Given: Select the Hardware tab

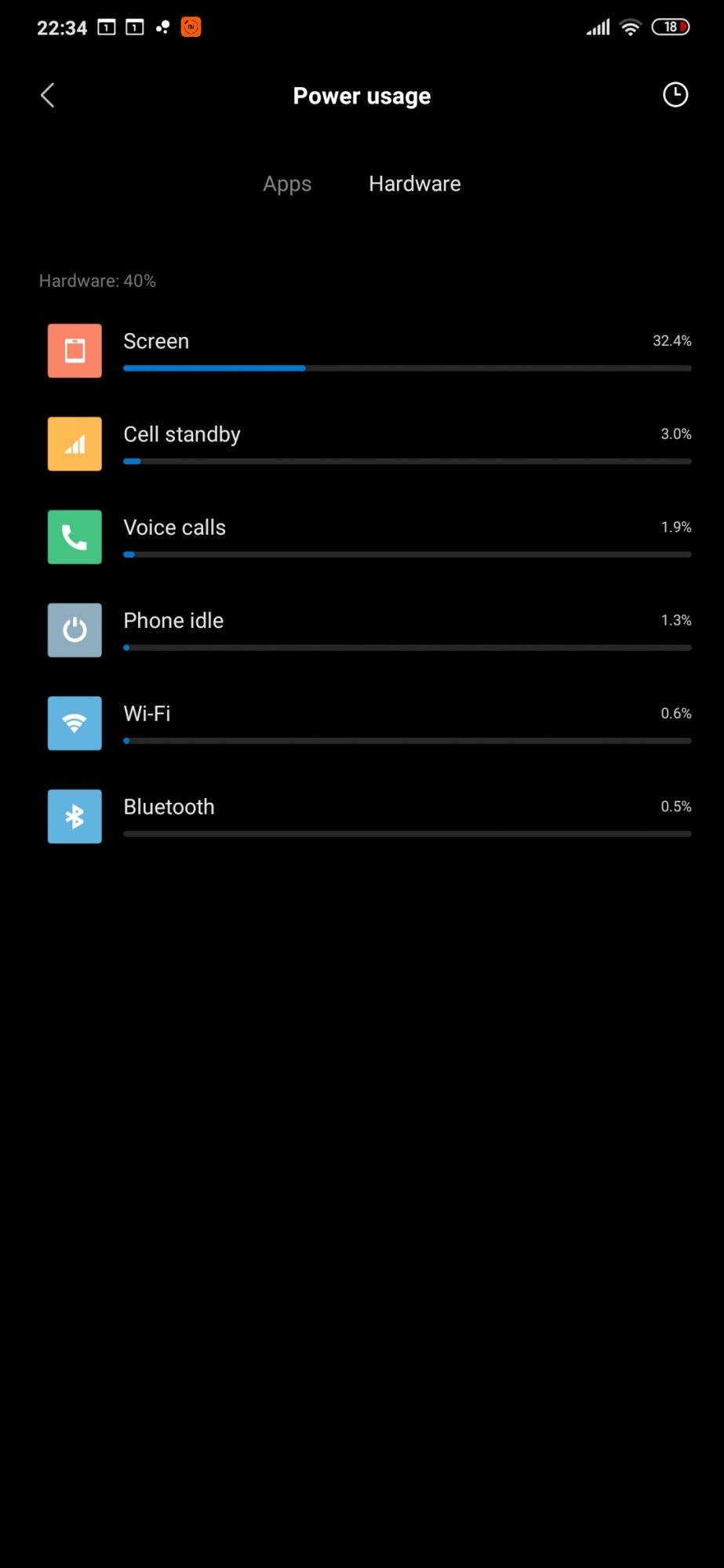Looking at the screenshot, I should tap(414, 184).
